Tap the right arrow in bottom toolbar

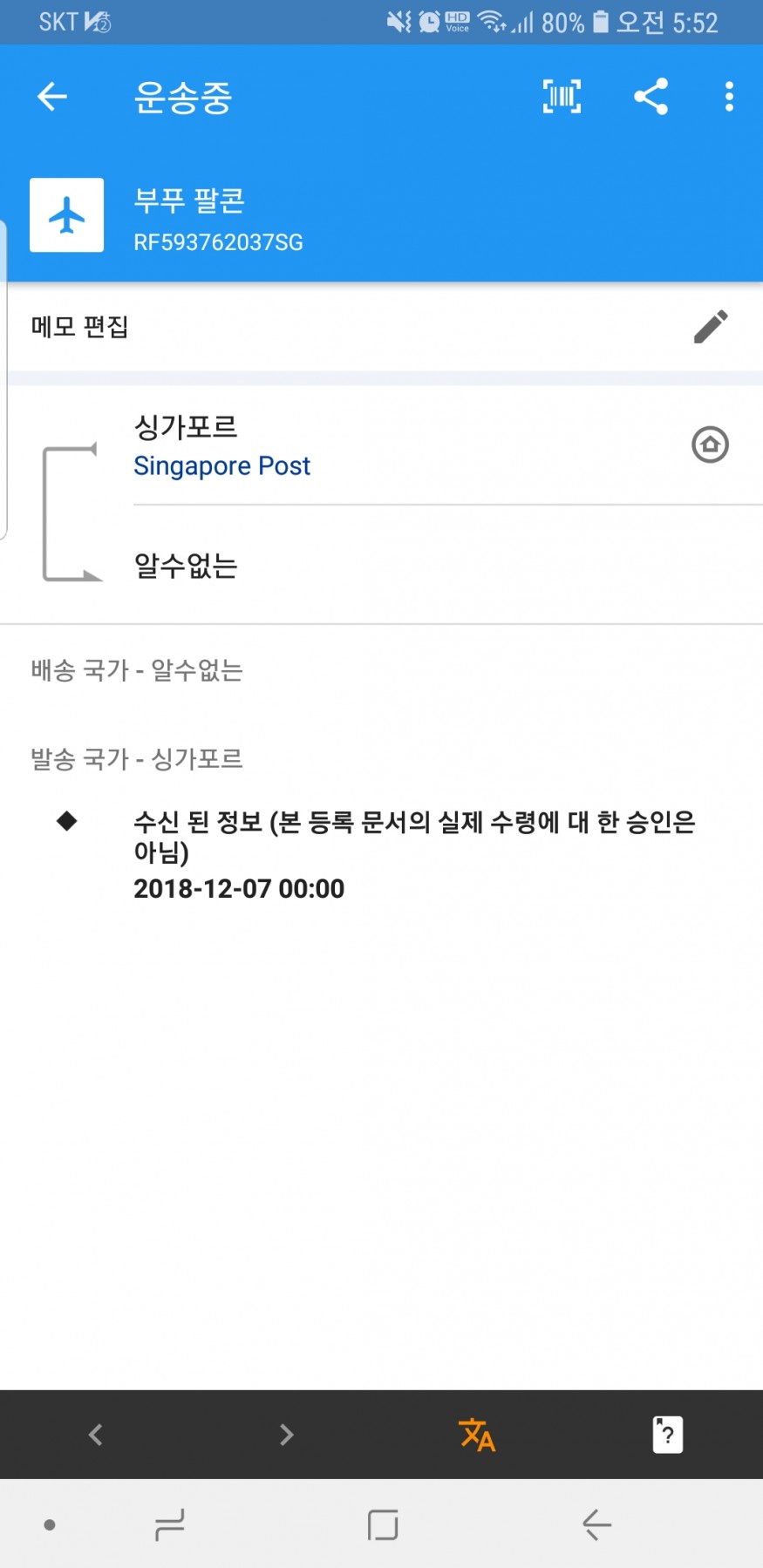coord(286,1434)
